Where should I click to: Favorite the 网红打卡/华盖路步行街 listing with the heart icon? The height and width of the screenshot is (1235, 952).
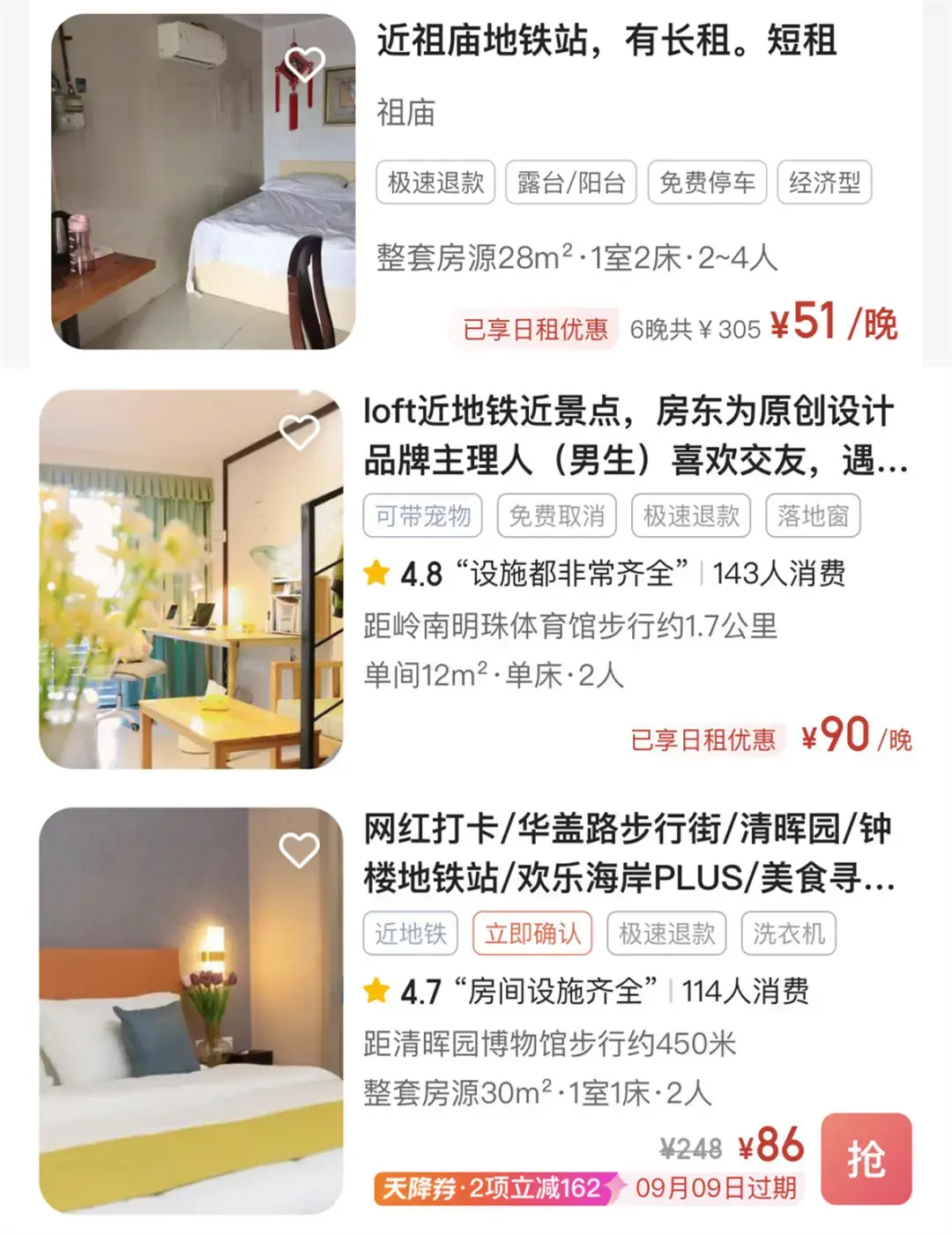coord(299,850)
